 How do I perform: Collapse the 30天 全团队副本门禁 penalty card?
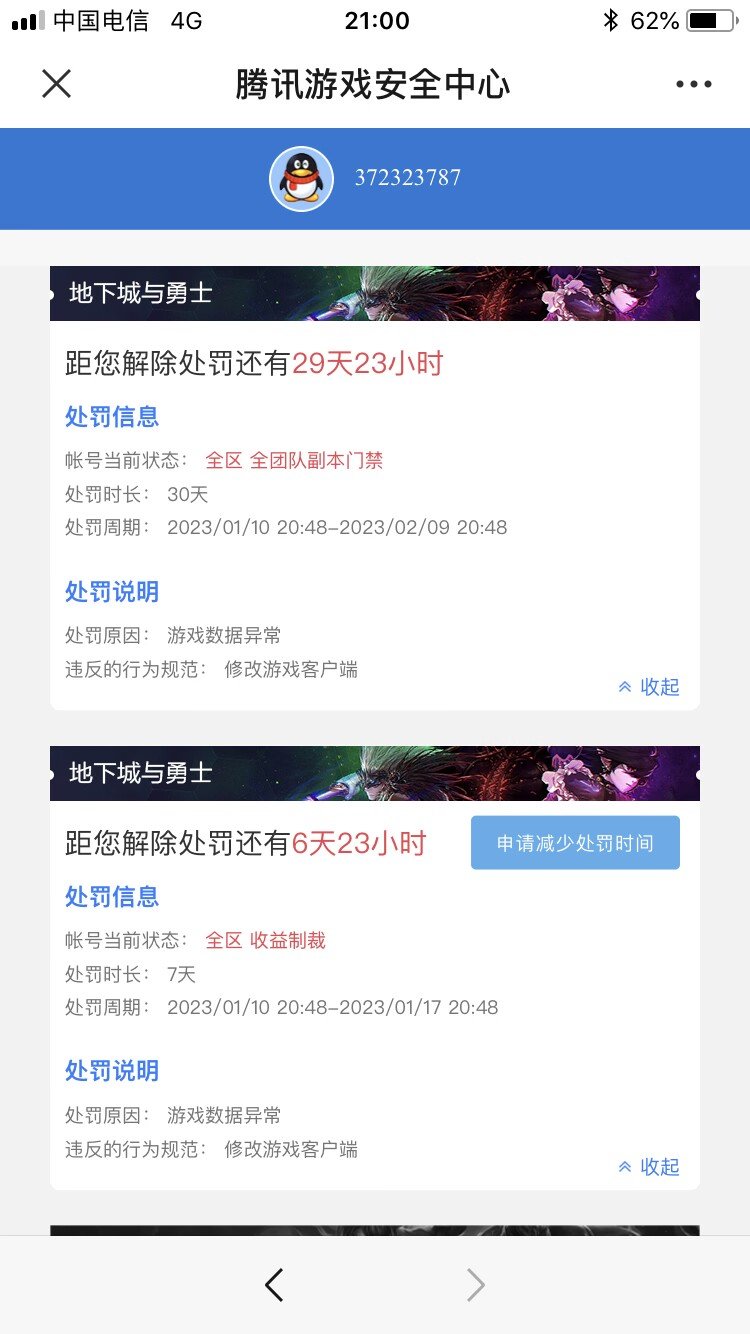(649, 687)
